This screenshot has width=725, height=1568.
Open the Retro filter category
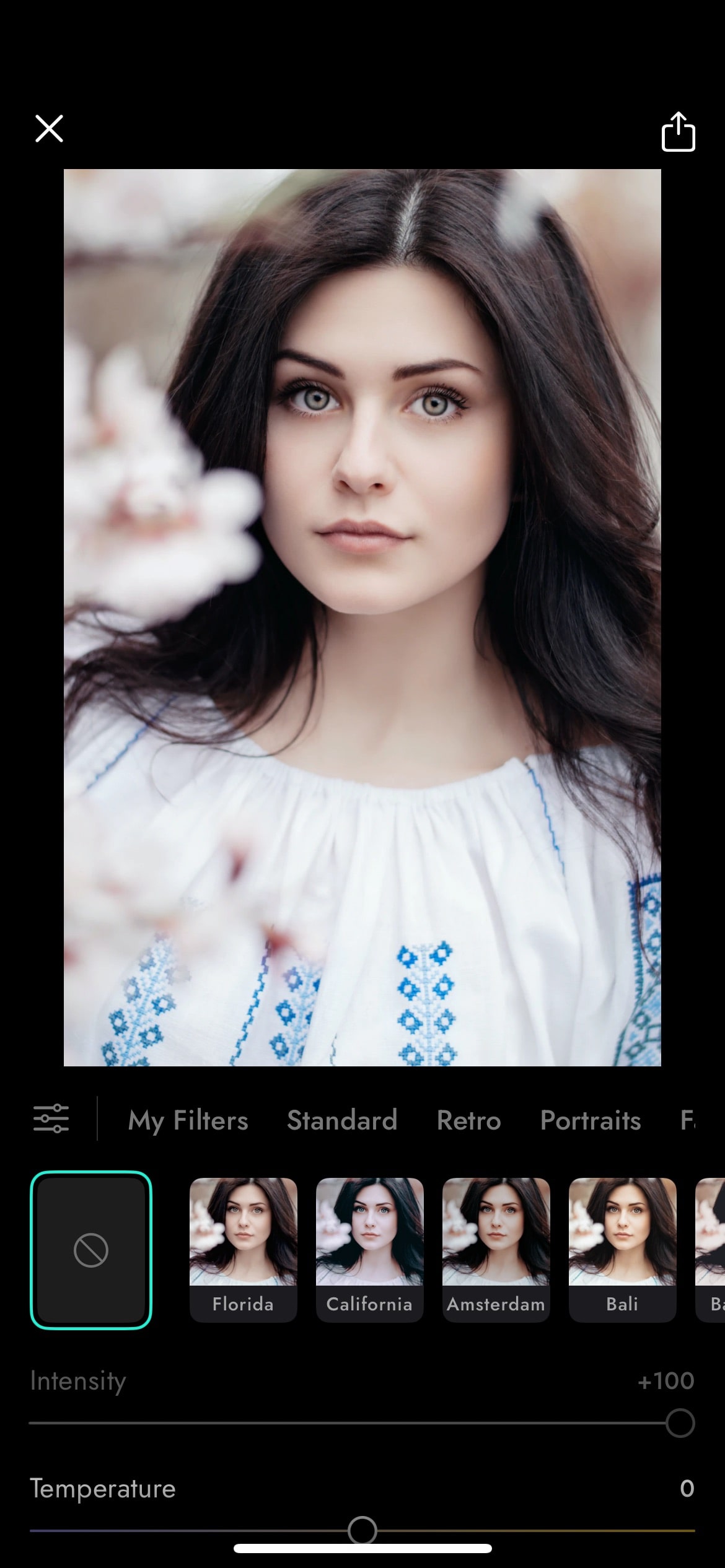(468, 1120)
